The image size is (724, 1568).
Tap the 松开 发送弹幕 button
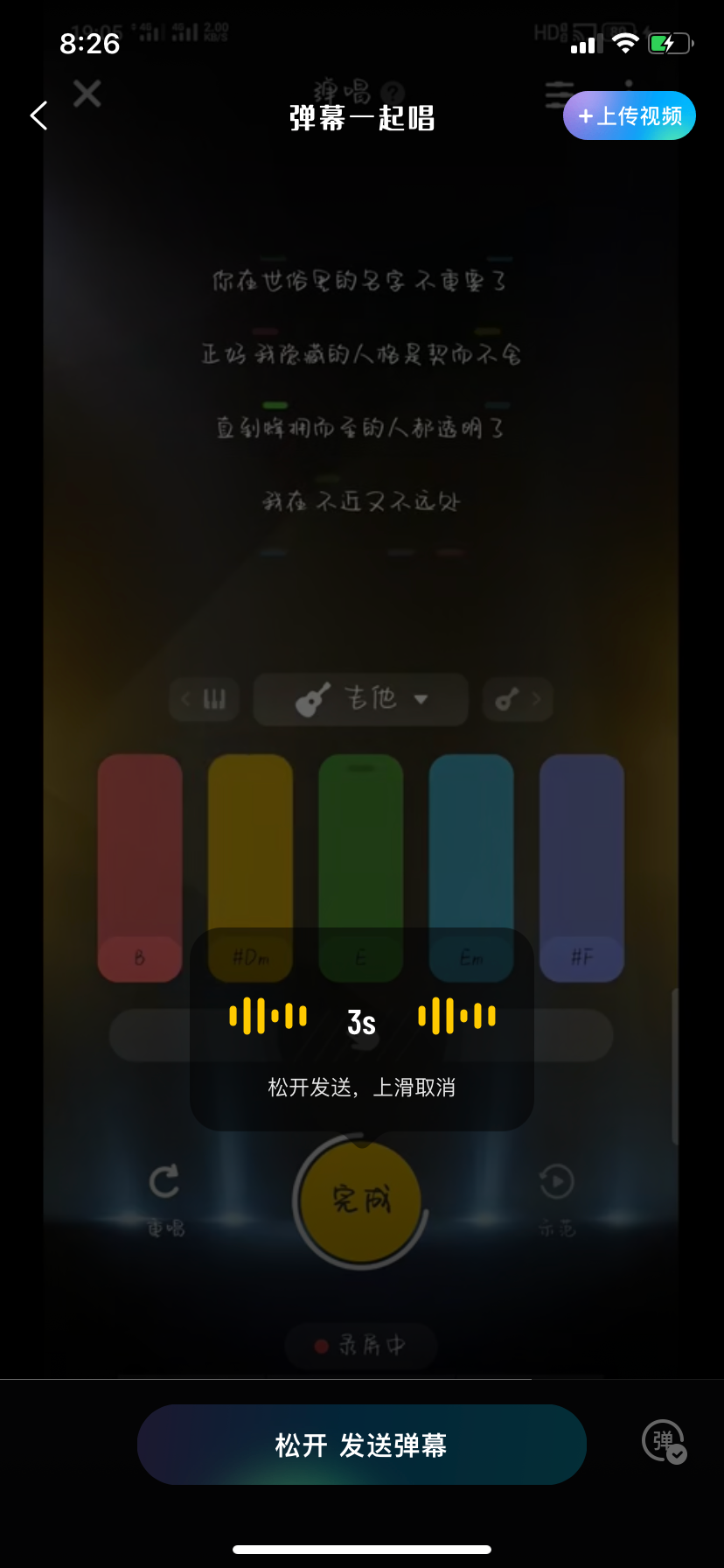[x=361, y=1445]
